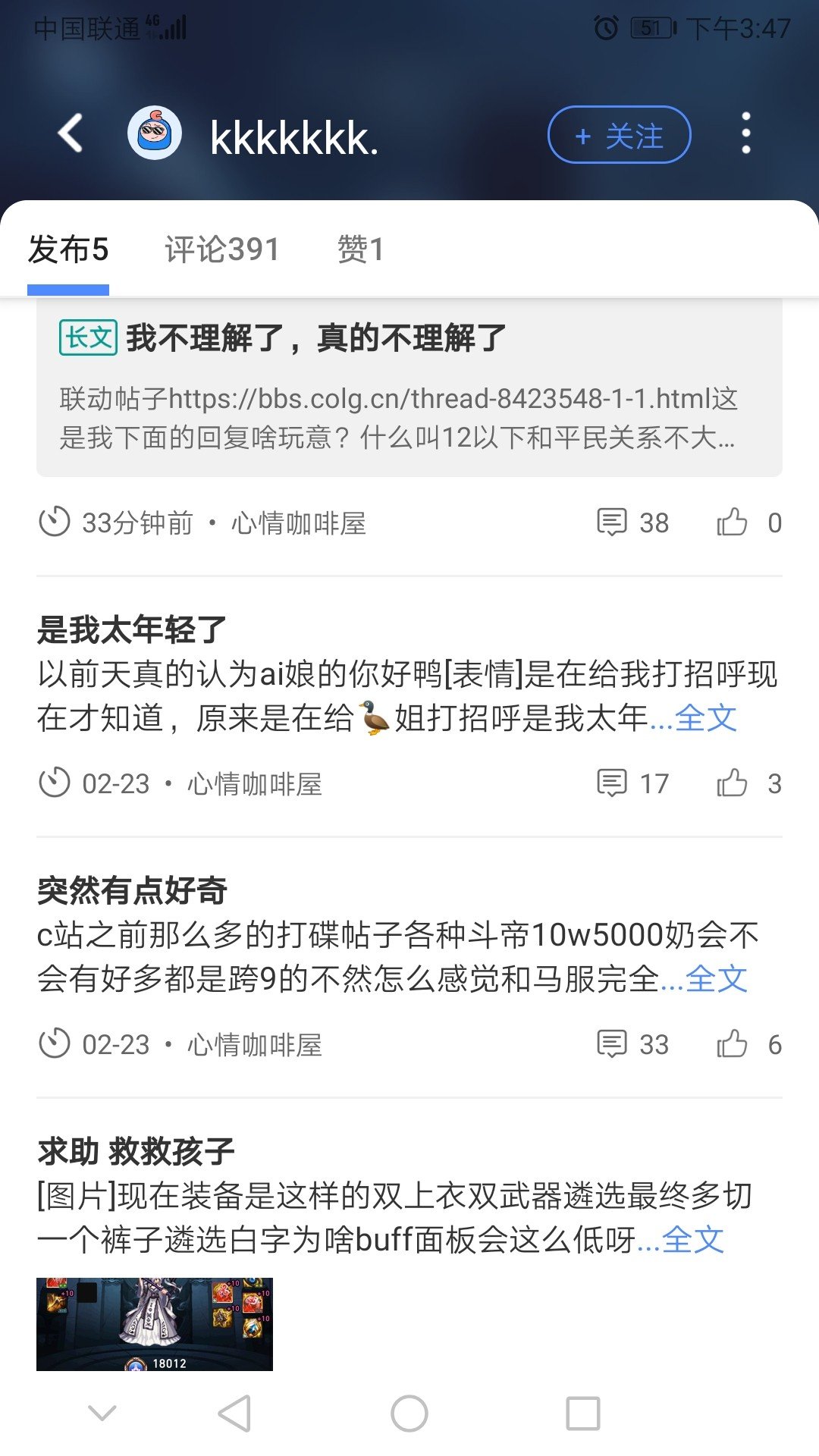Go back using the top-left arrow
This screenshot has width=819, height=1456.
point(71,134)
